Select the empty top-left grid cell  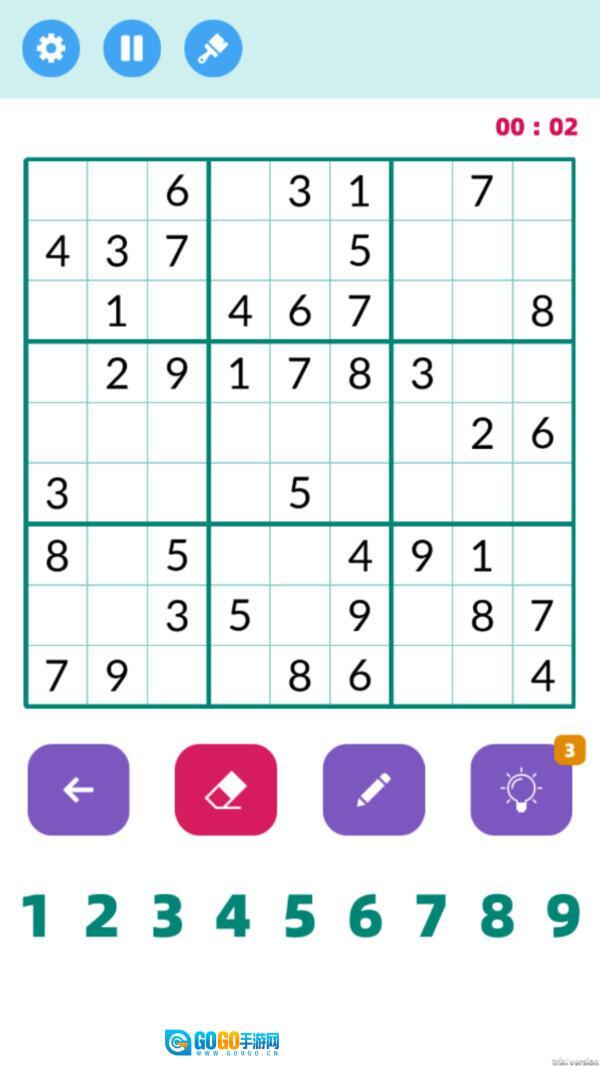pos(57,190)
